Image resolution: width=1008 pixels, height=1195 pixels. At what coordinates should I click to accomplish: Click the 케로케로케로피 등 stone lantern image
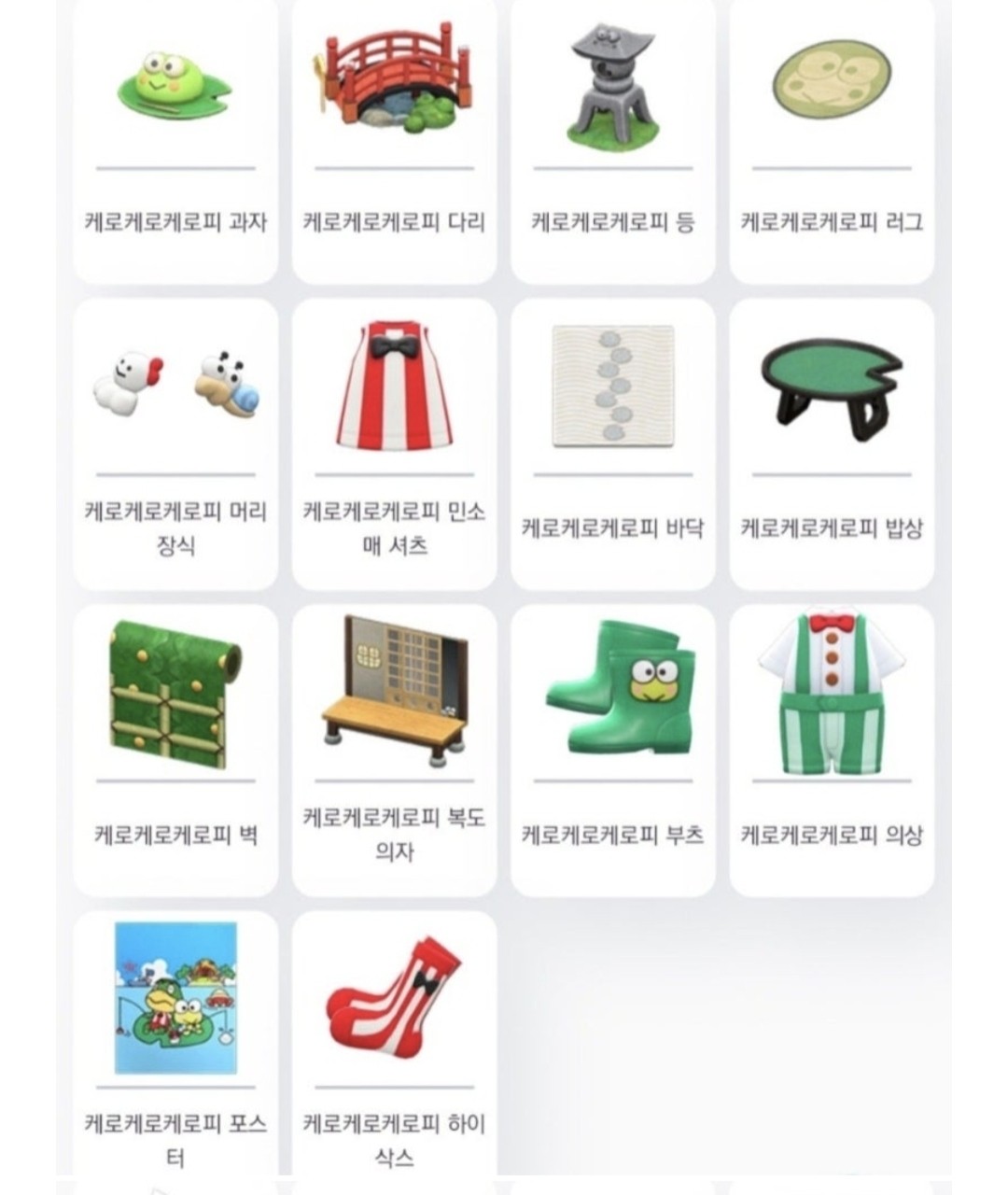pos(611,84)
